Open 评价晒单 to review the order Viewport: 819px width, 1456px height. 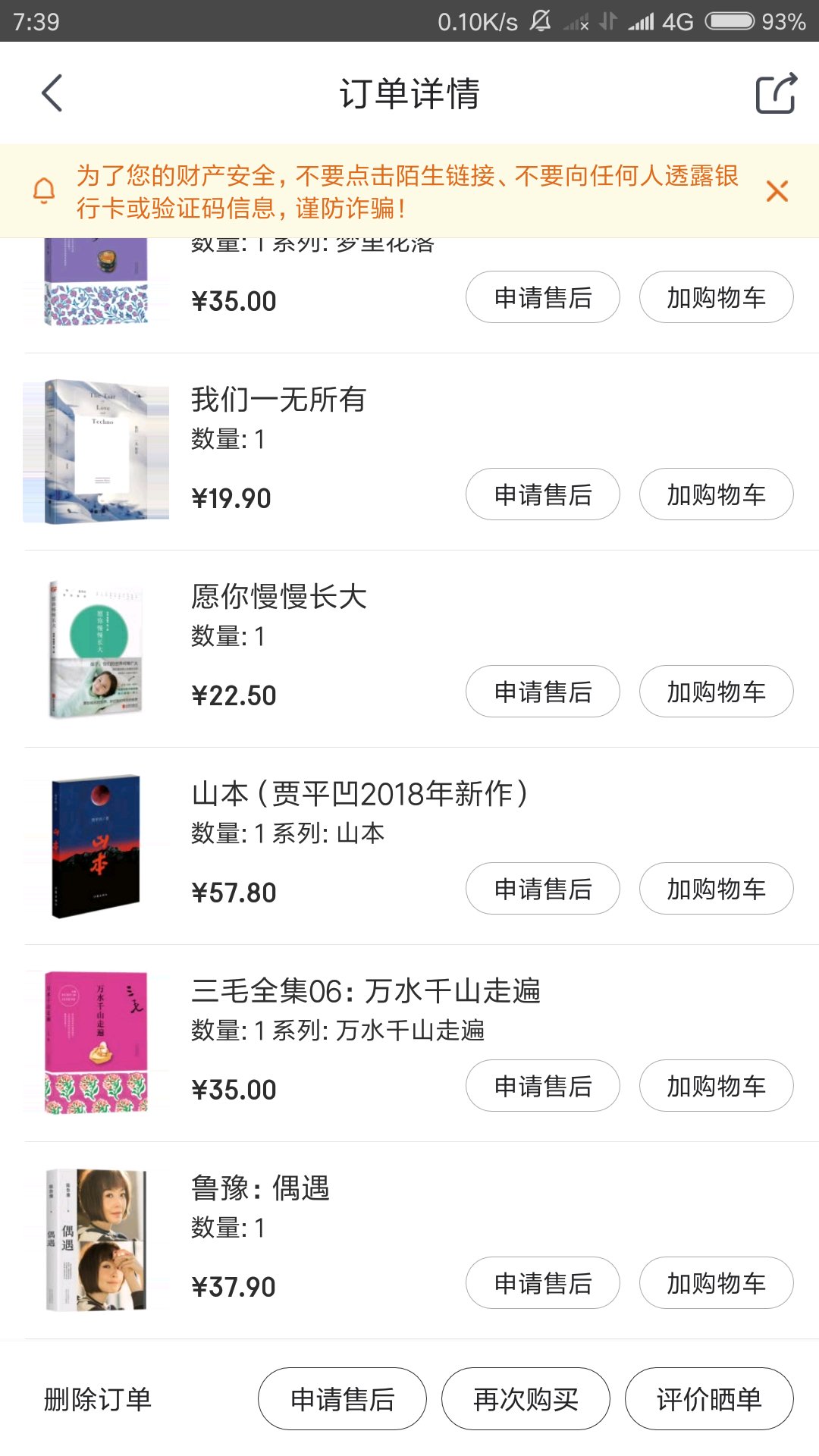(x=709, y=1399)
